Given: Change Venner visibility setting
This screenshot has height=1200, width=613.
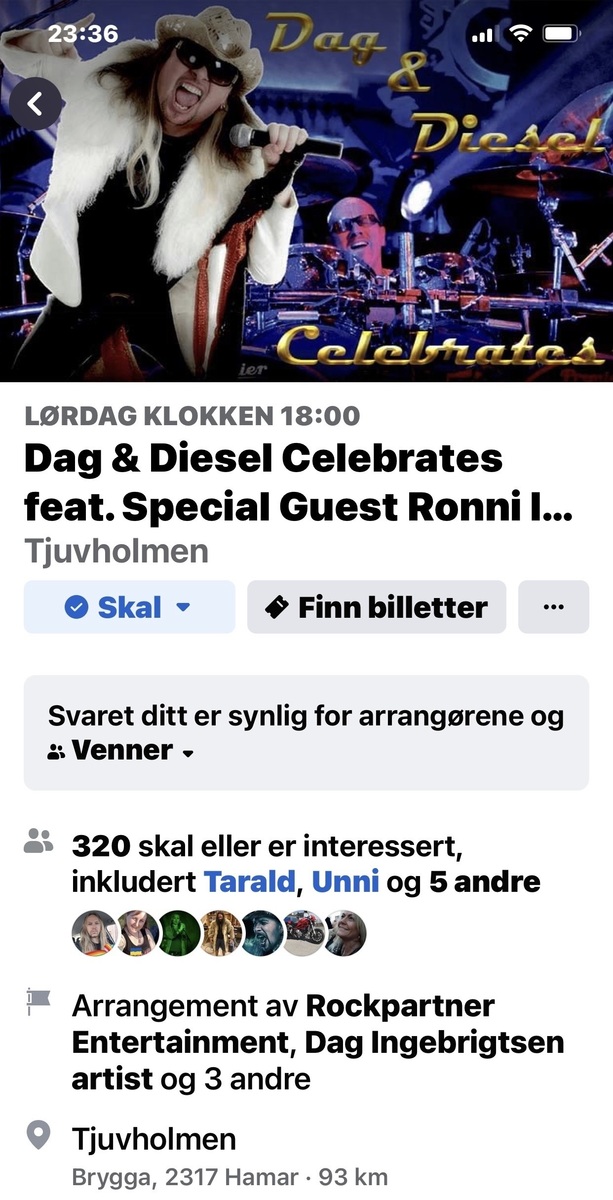Looking at the screenshot, I should point(122,751).
